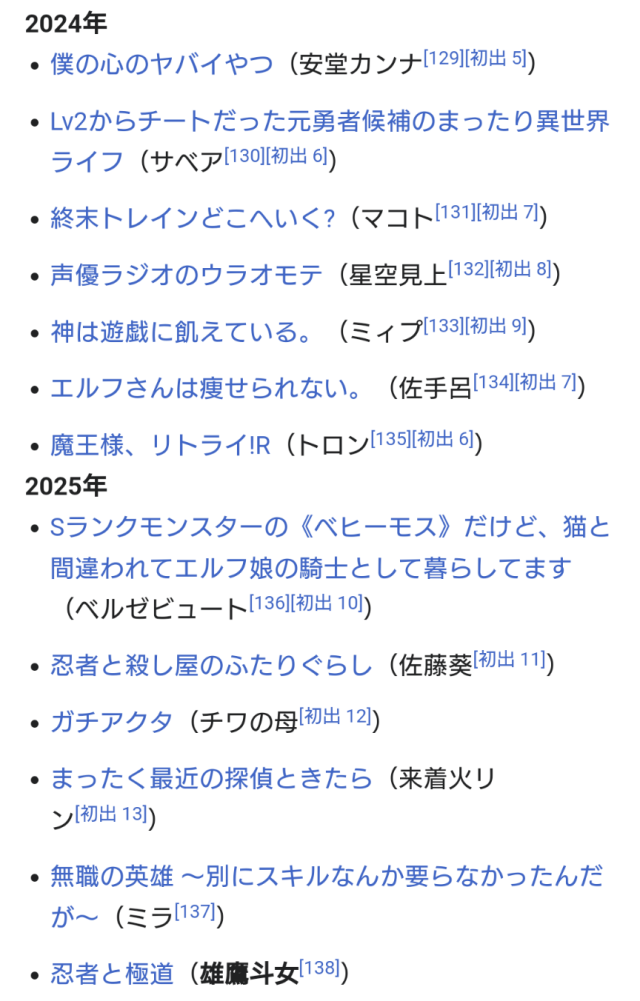Open まったく最近の探偵ときたら page
The height and width of the screenshot is (1001, 640).
point(210,779)
